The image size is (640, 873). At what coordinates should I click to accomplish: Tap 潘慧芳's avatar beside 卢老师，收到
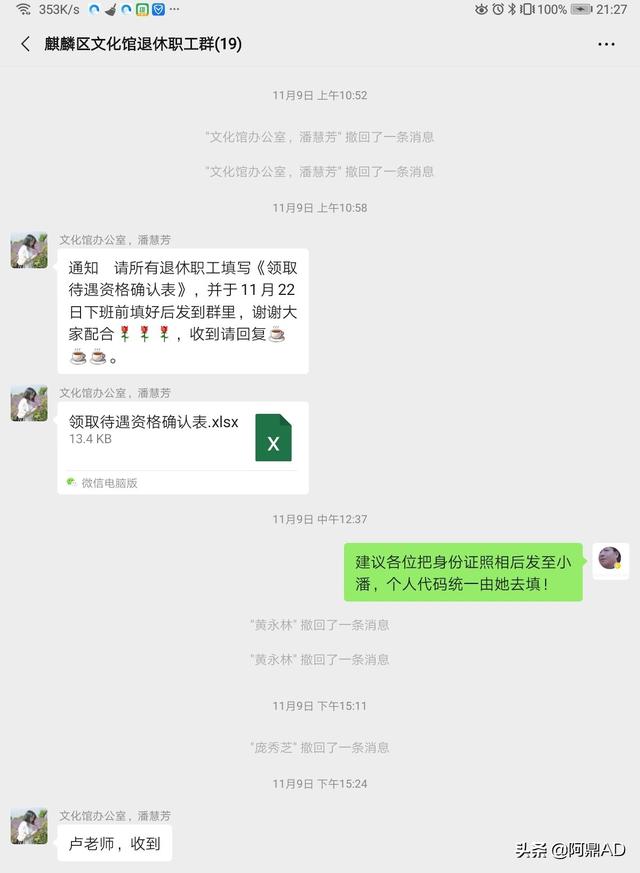29,826
